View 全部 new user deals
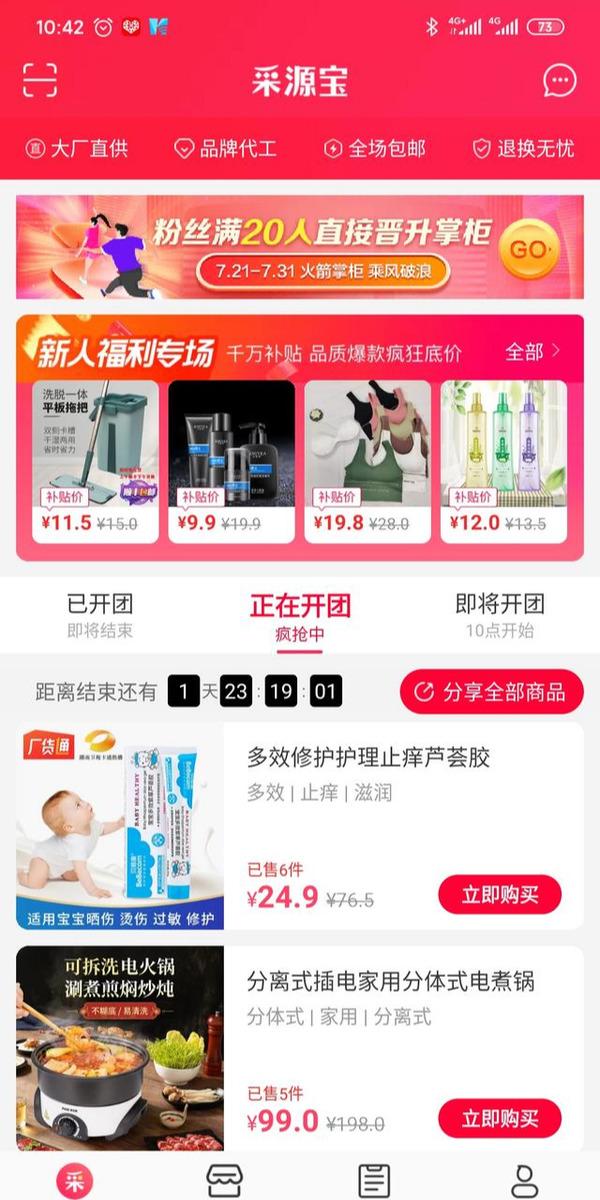600x1200 pixels. 532,351
